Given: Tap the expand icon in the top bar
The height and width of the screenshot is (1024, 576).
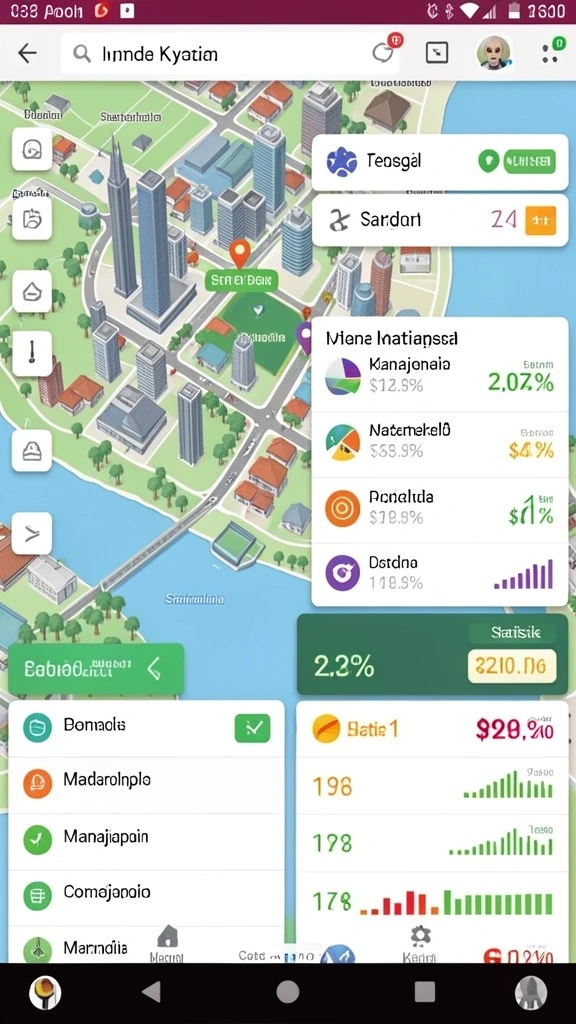Looking at the screenshot, I should [x=437, y=53].
